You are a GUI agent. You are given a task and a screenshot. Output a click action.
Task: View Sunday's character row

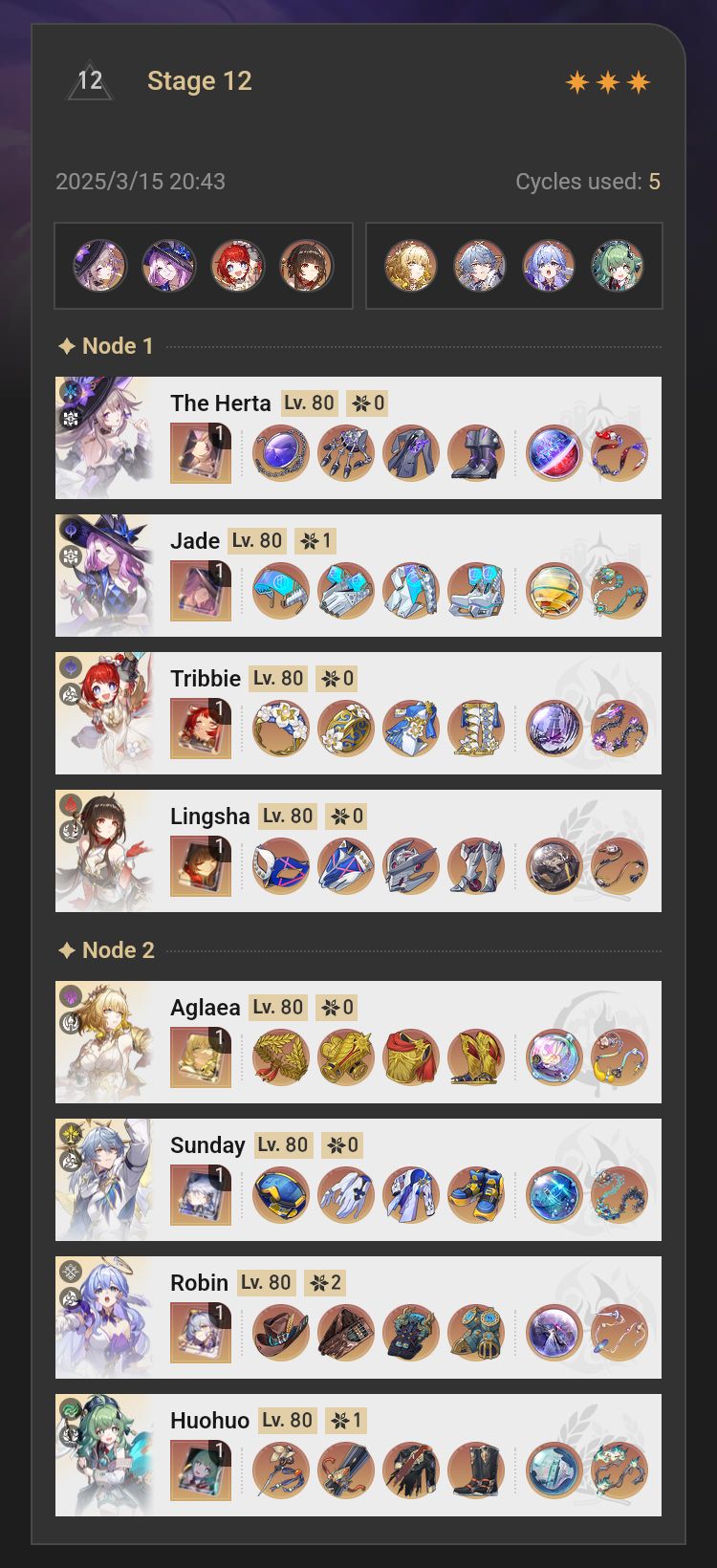coord(207,1145)
